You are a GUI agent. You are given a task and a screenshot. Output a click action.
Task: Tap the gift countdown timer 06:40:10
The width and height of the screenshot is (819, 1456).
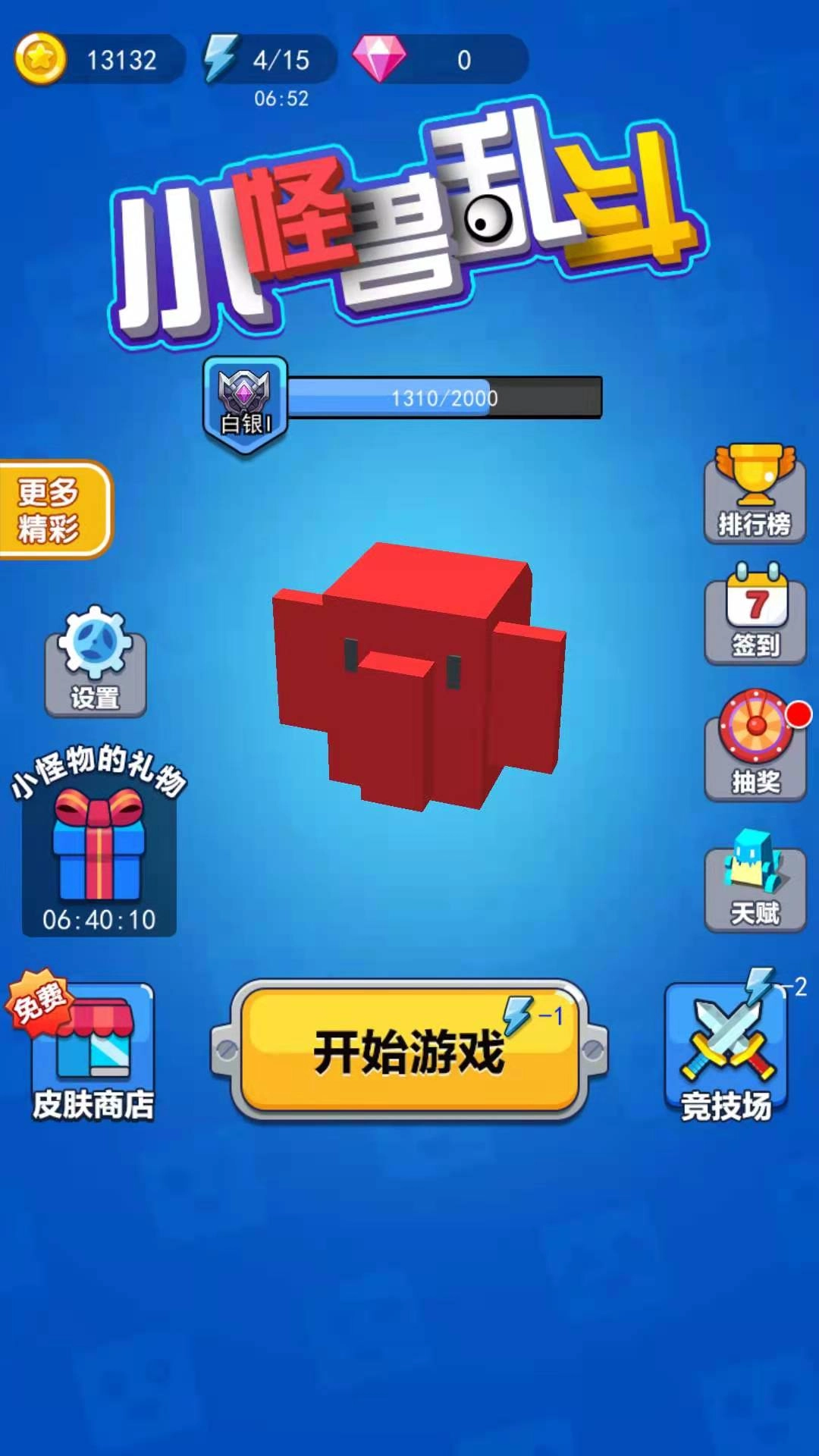pyautogui.click(x=99, y=921)
